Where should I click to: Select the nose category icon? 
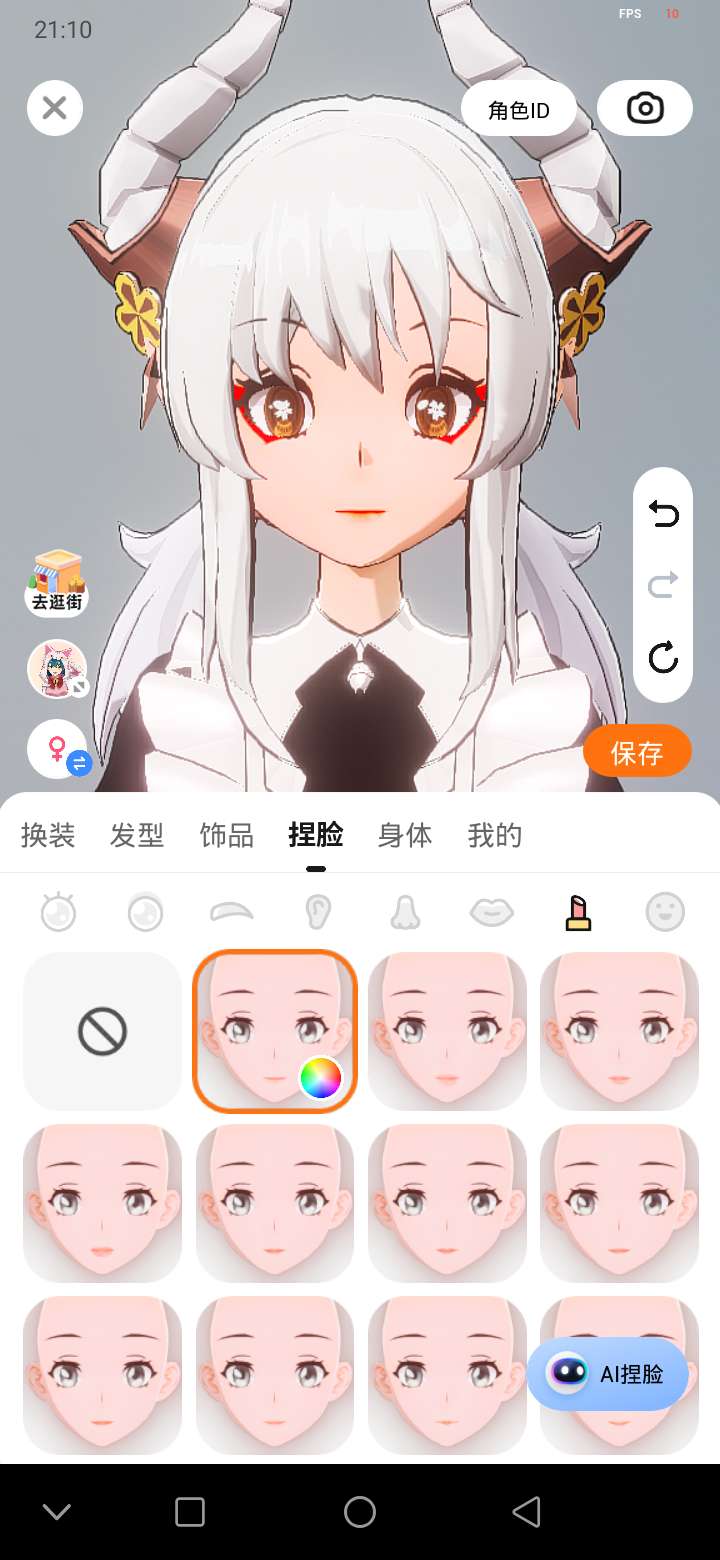click(x=404, y=911)
